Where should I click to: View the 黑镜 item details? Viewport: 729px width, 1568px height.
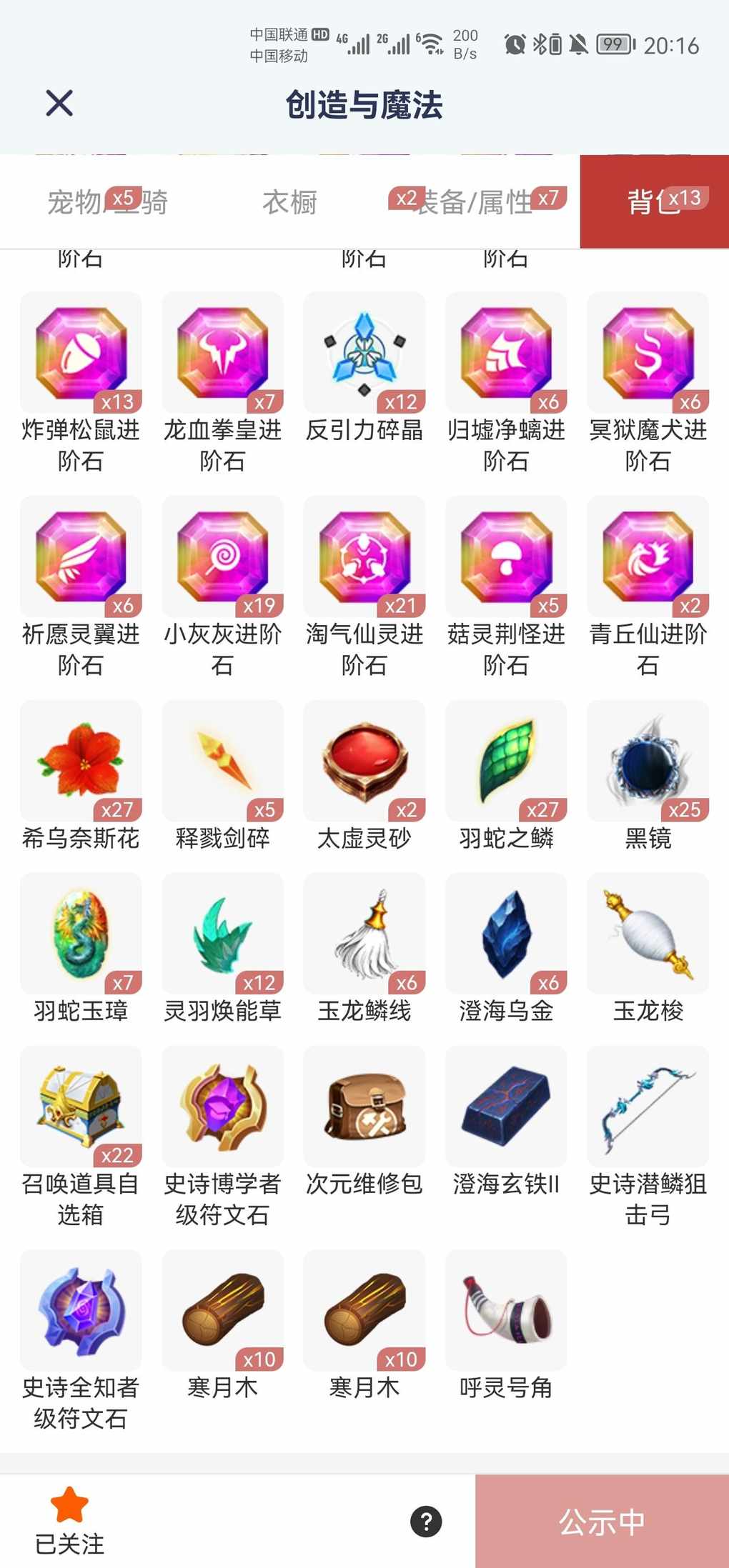coord(648,761)
